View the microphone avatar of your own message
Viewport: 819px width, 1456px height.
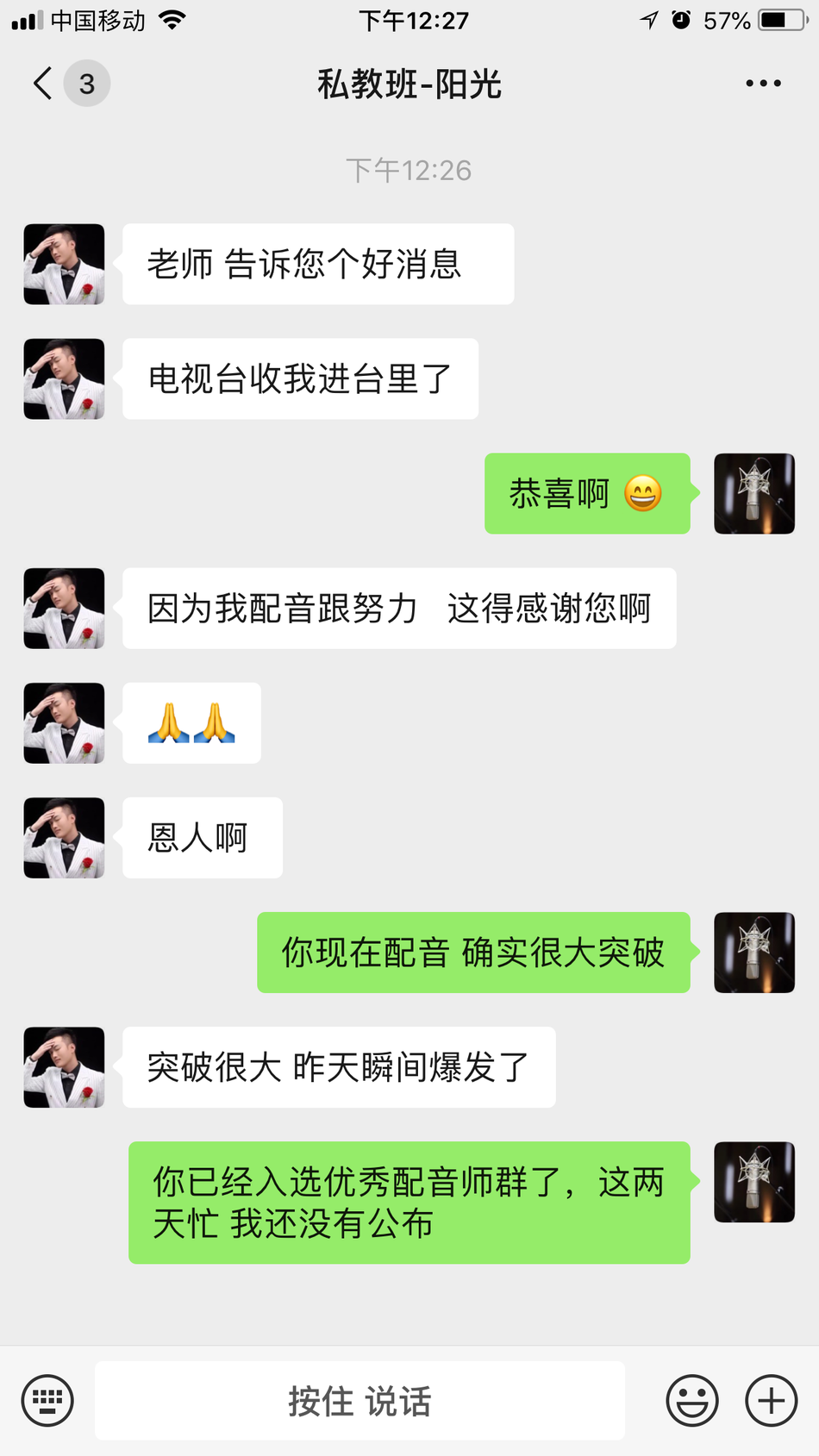pos(753,493)
